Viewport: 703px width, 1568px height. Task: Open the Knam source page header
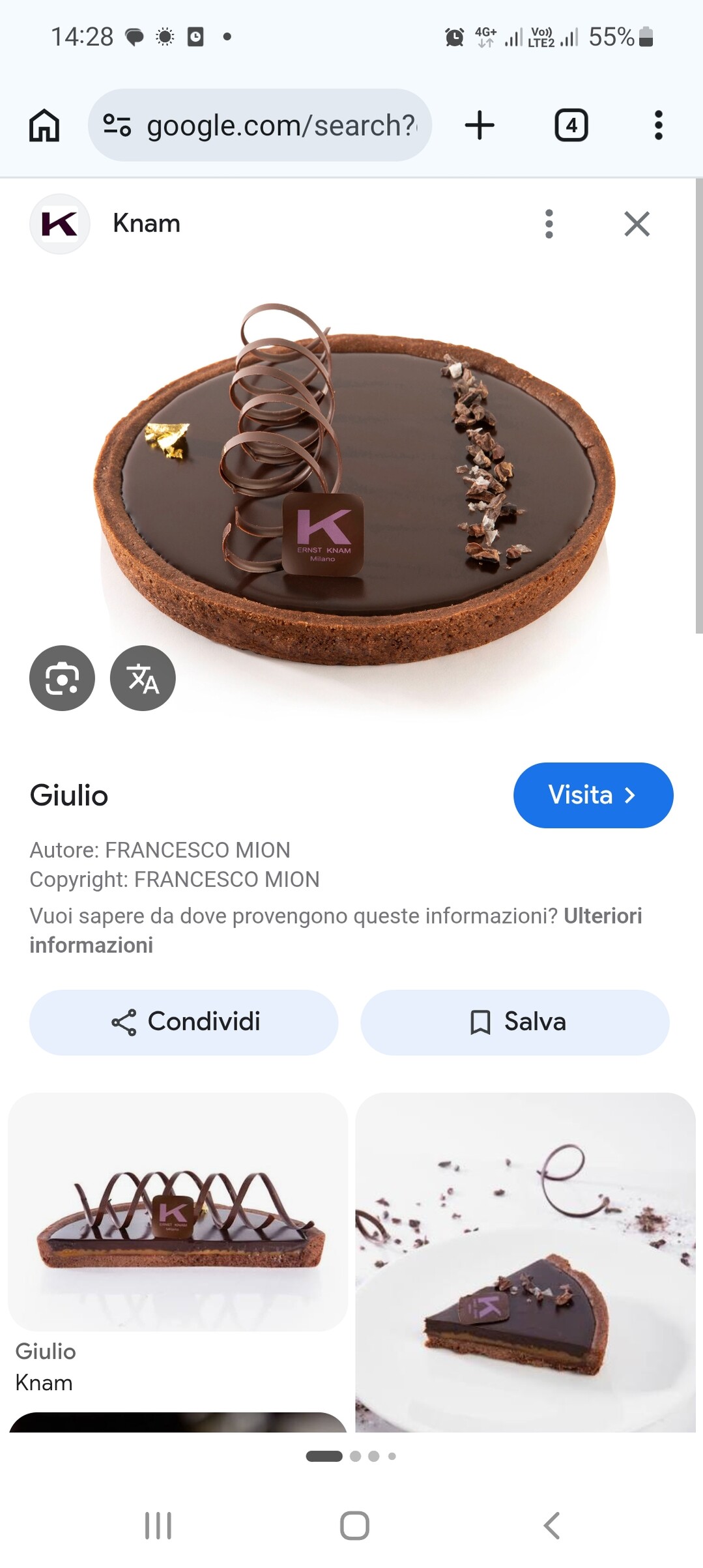(146, 224)
